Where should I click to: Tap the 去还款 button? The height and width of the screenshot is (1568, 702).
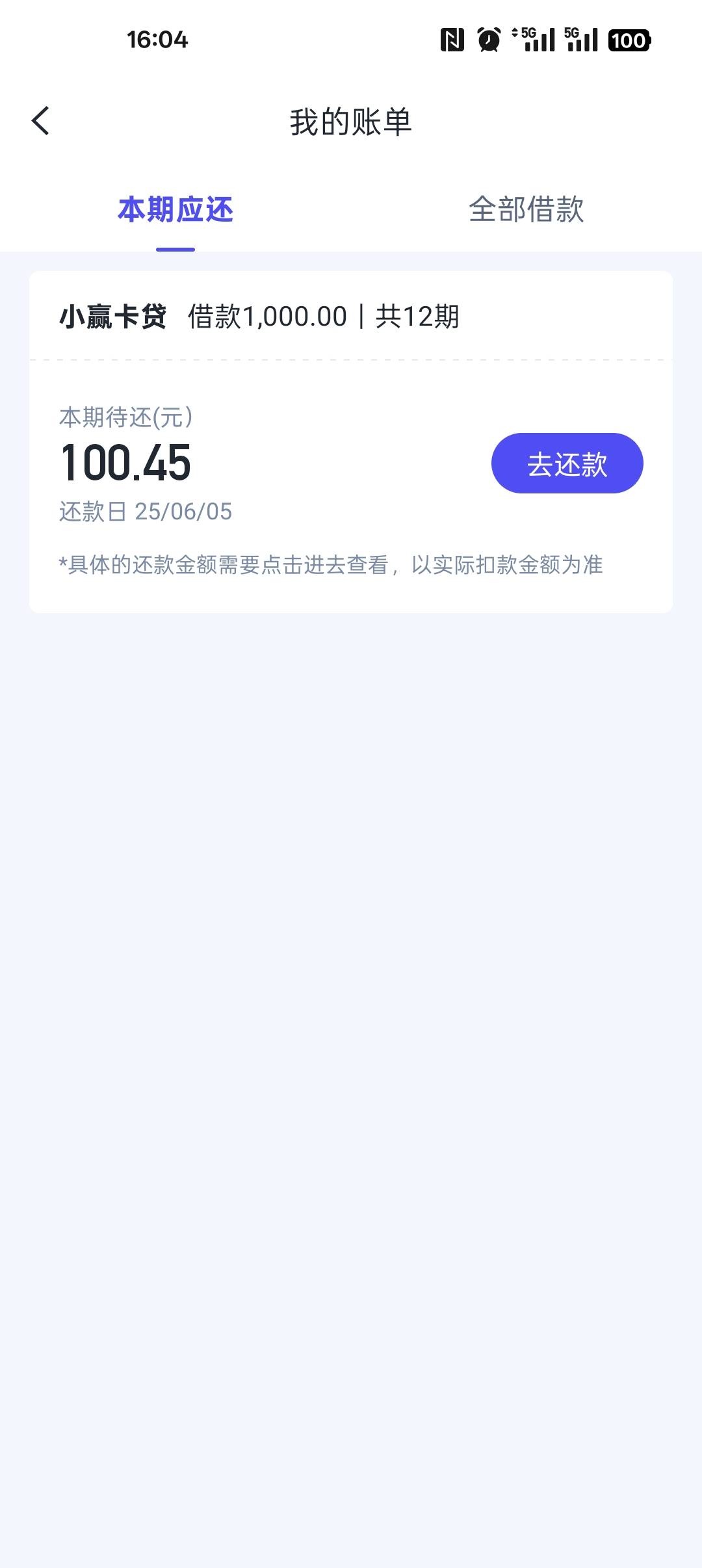coord(567,463)
